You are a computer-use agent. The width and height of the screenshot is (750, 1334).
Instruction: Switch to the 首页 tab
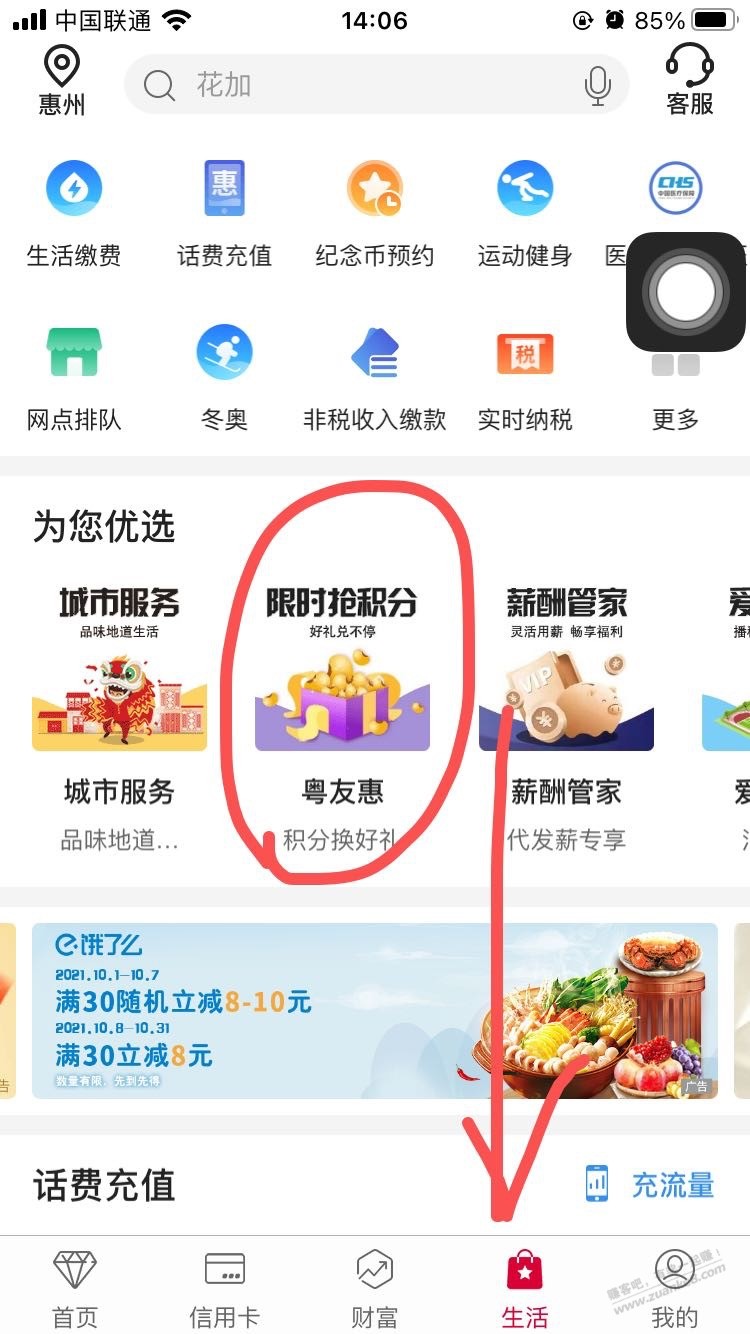click(75, 1288)
